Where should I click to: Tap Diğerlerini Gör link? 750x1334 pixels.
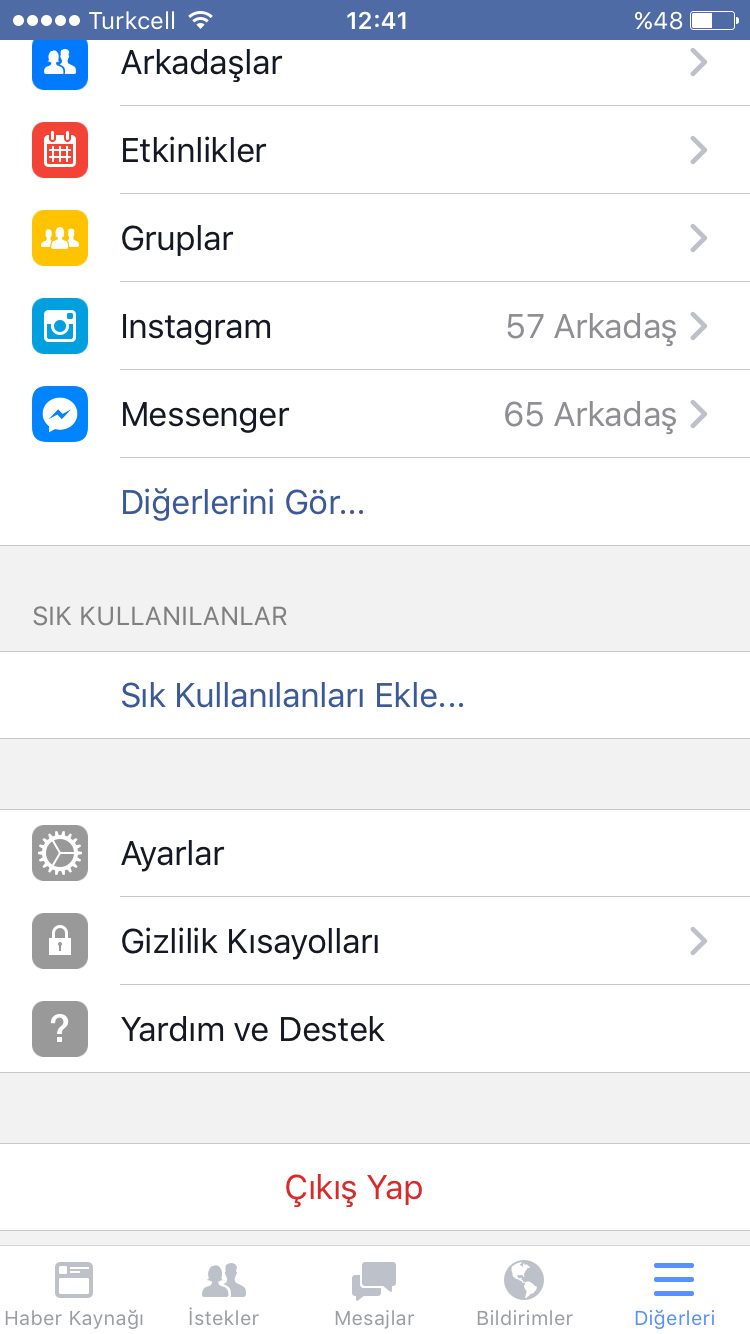[243, 502]
